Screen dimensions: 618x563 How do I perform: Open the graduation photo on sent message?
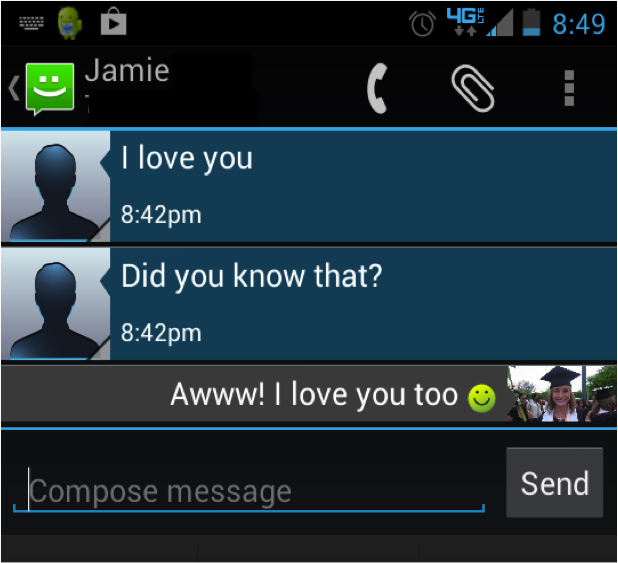pyautogui.click(x=562, y=394)
